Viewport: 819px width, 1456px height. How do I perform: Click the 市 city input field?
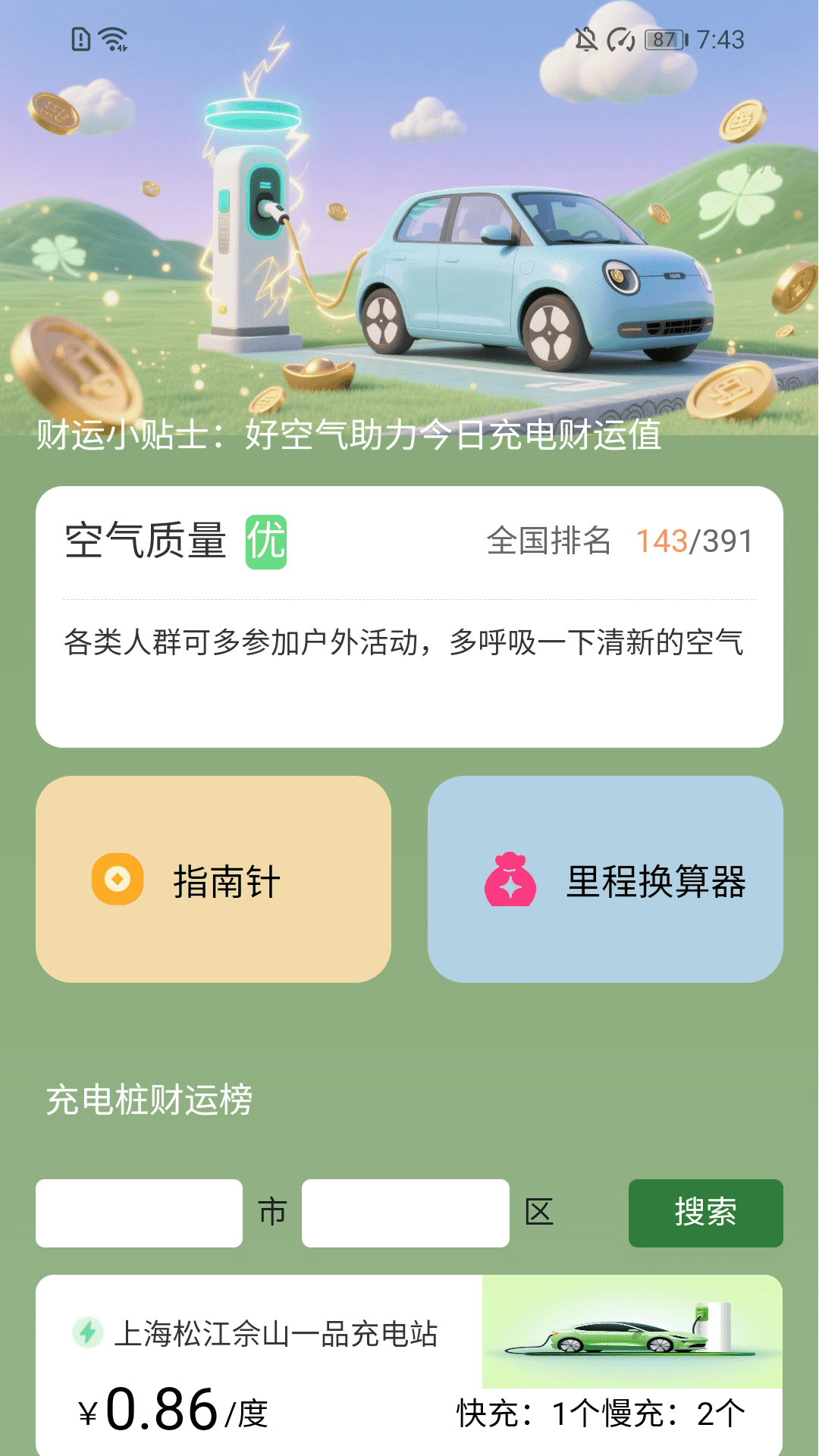[140, 1212]
